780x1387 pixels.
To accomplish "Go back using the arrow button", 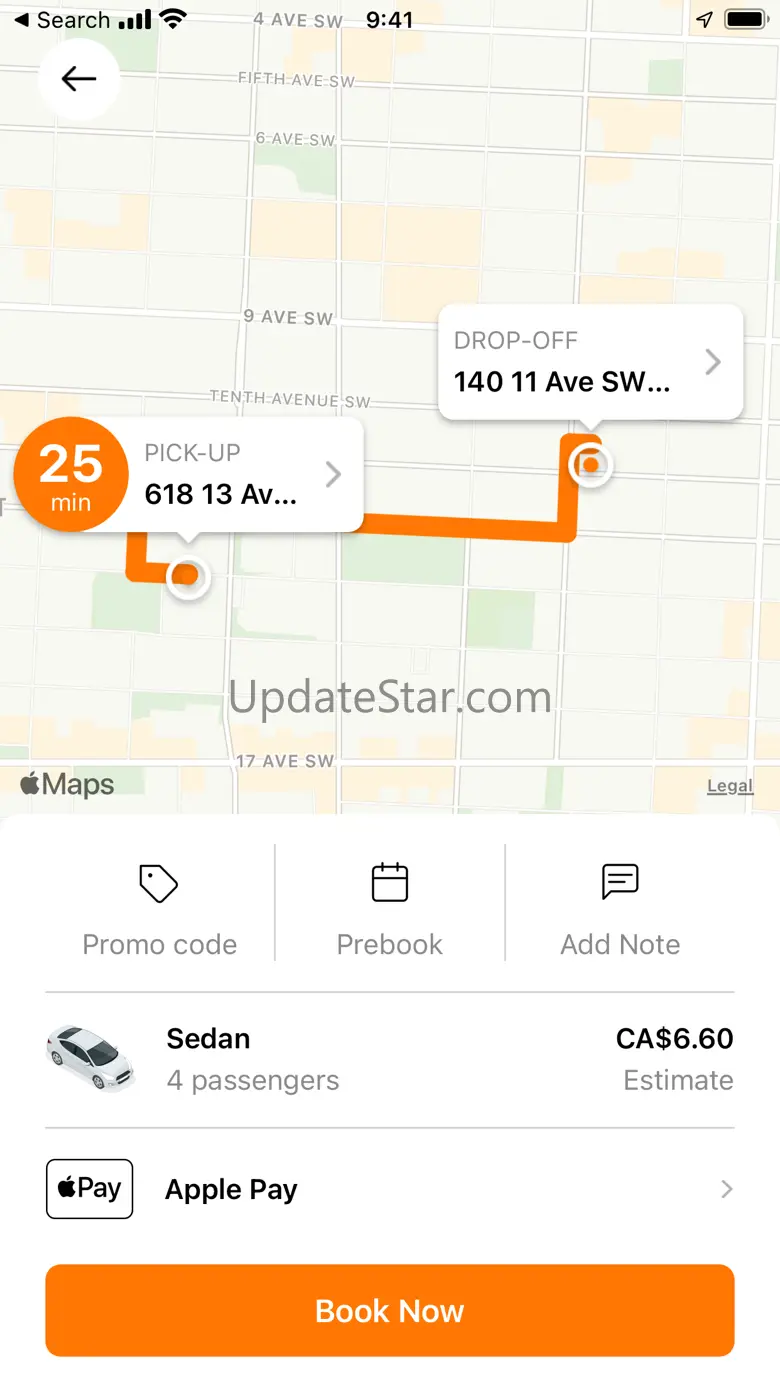I will pos(78,79).
